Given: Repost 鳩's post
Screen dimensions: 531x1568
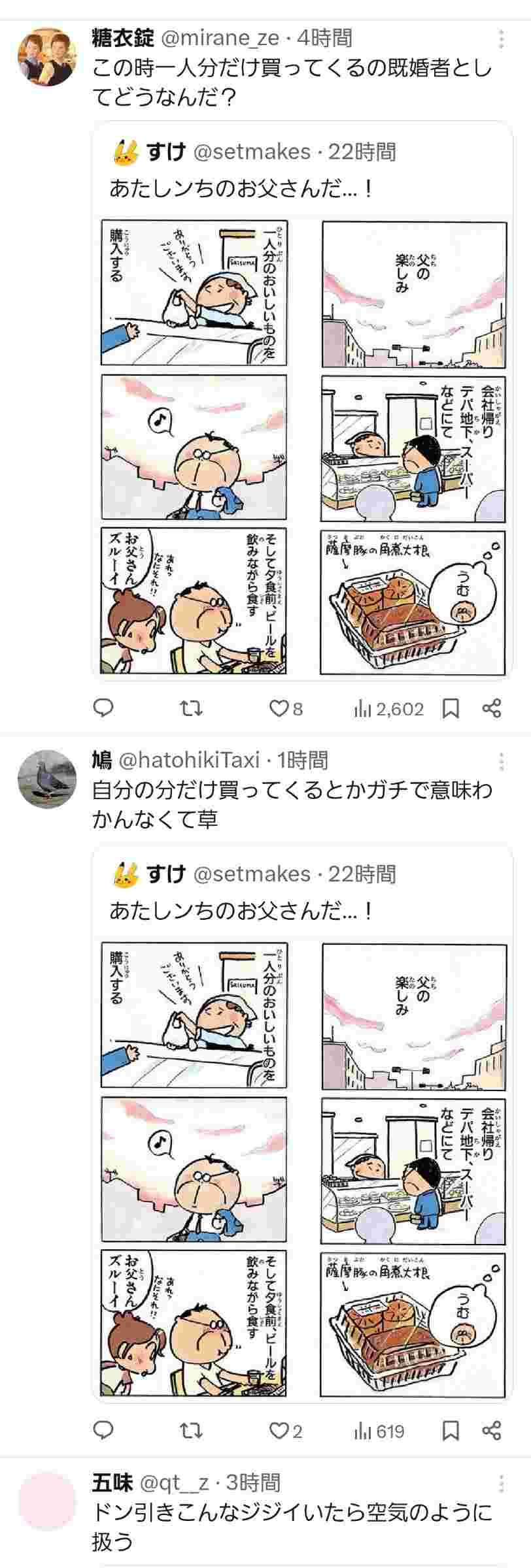Looking at the screenshot, I should [191, 1431].
